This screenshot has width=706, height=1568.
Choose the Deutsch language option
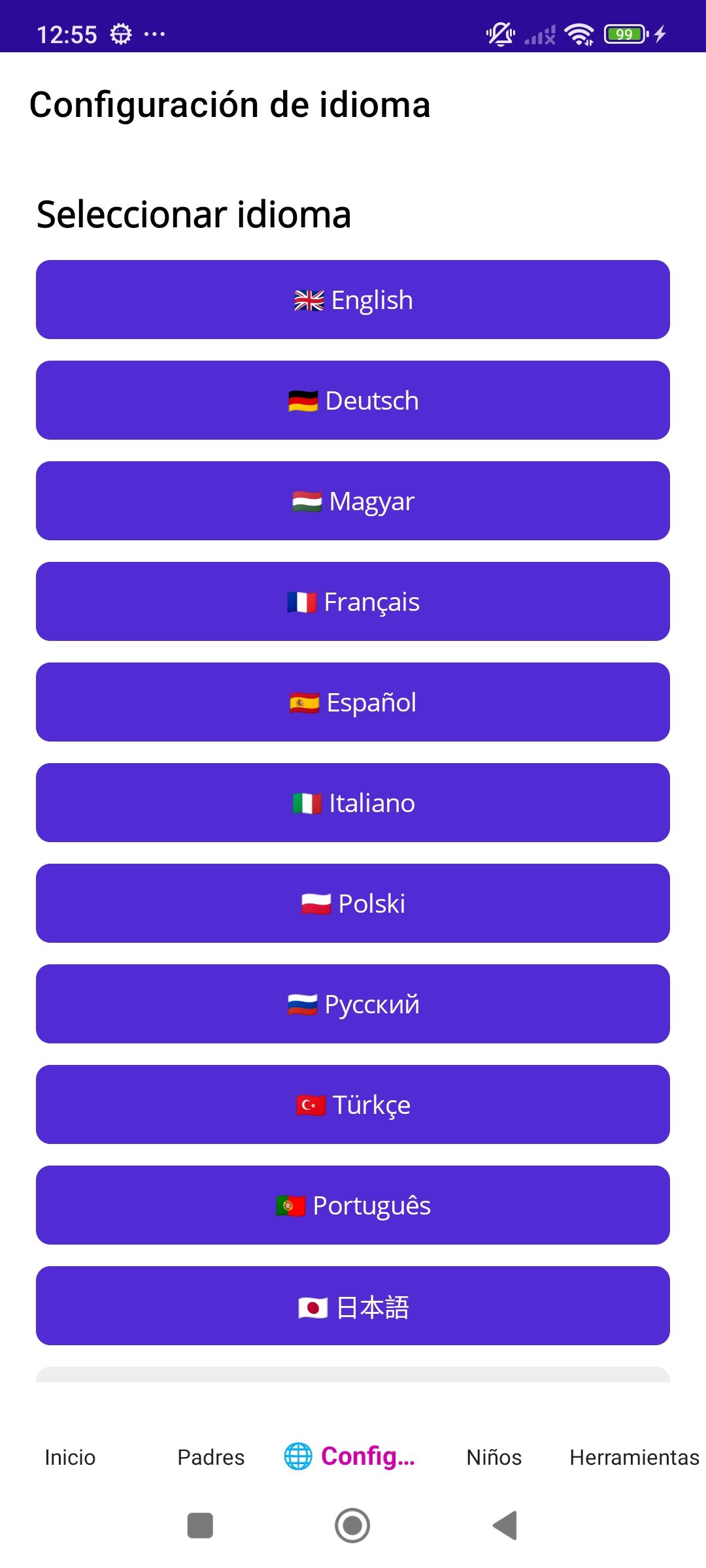coord(353,400)
